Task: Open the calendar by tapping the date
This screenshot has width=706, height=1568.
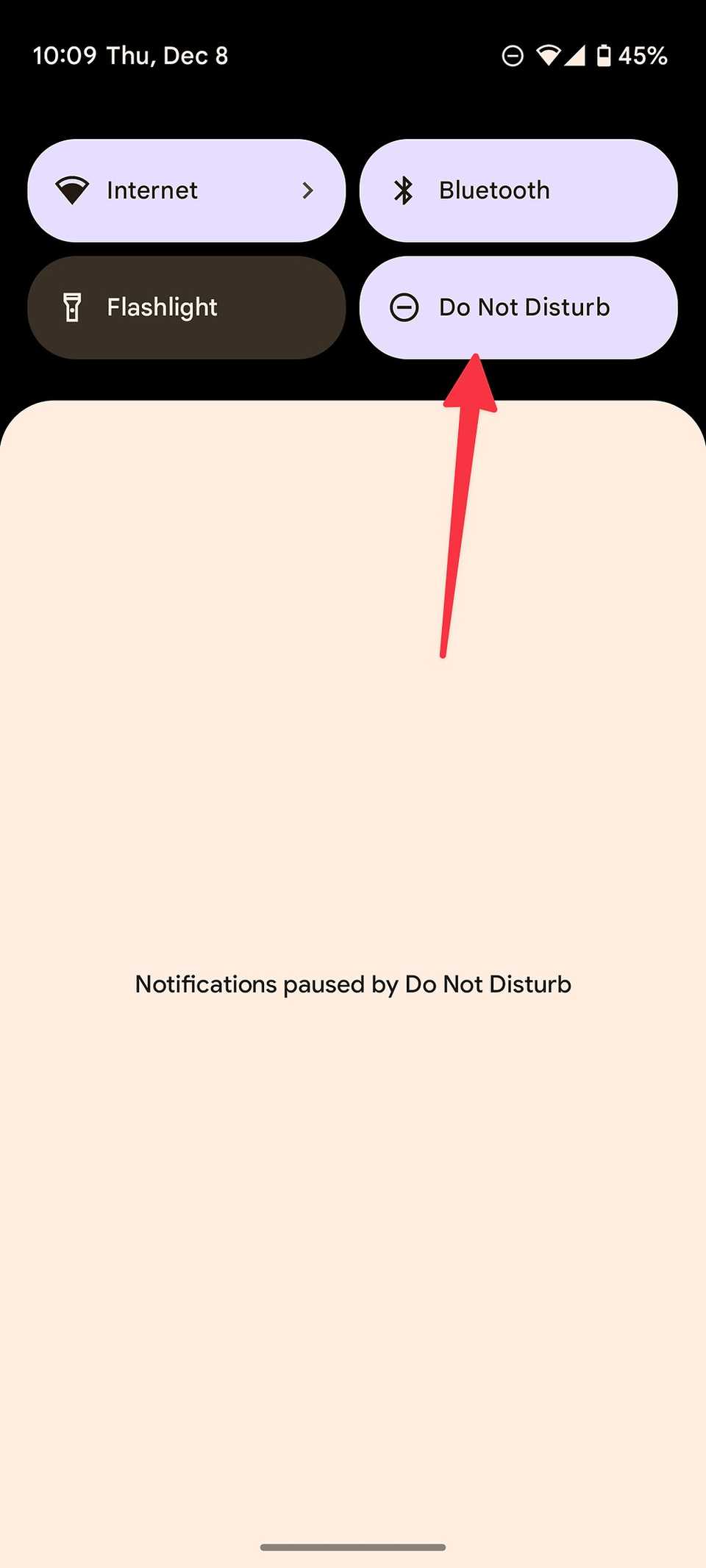Action: tap(168, 55)
